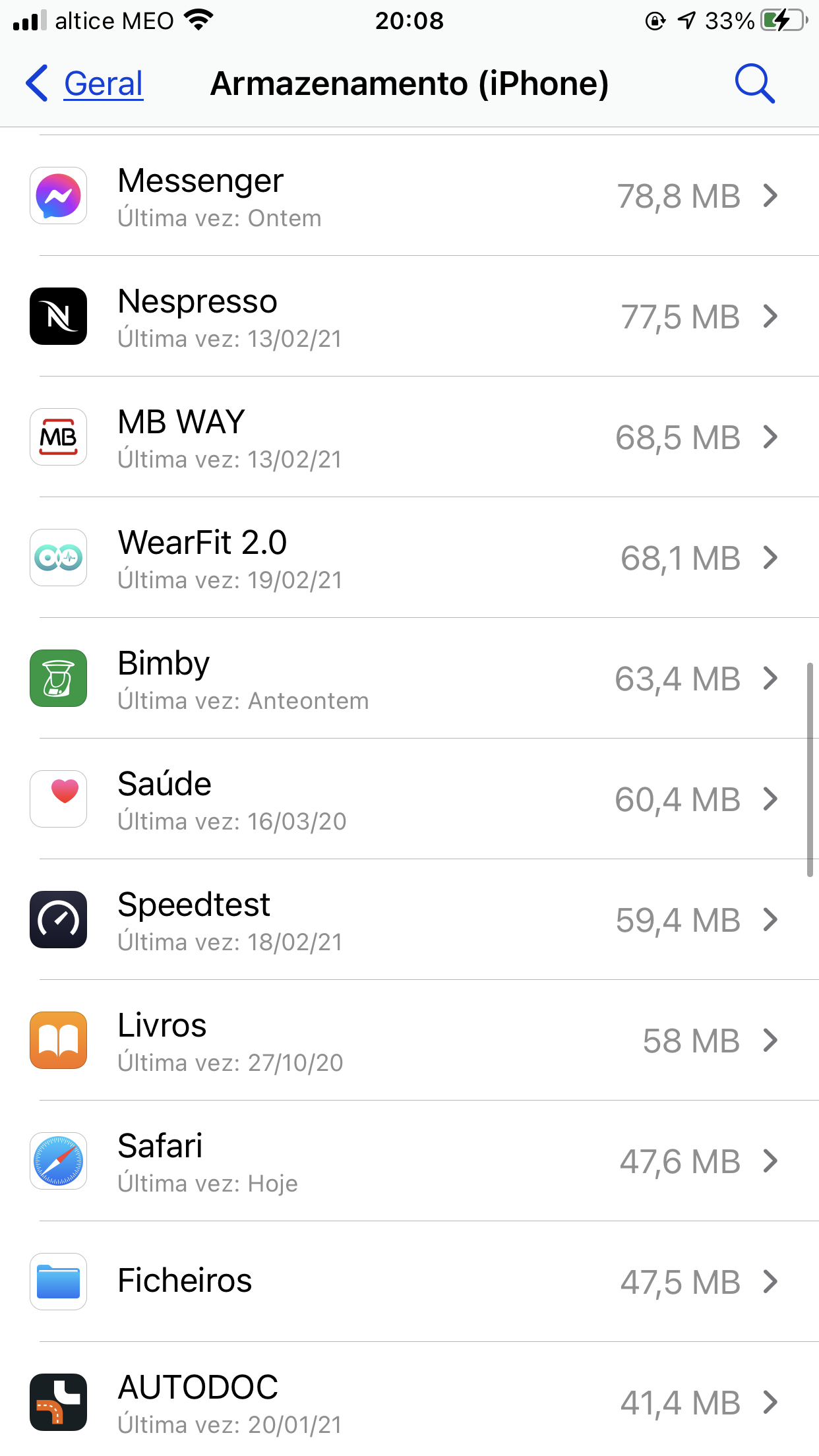Select the Nespresso app row
Screen dimensions: 819x1456
click(x=409, y=317)
